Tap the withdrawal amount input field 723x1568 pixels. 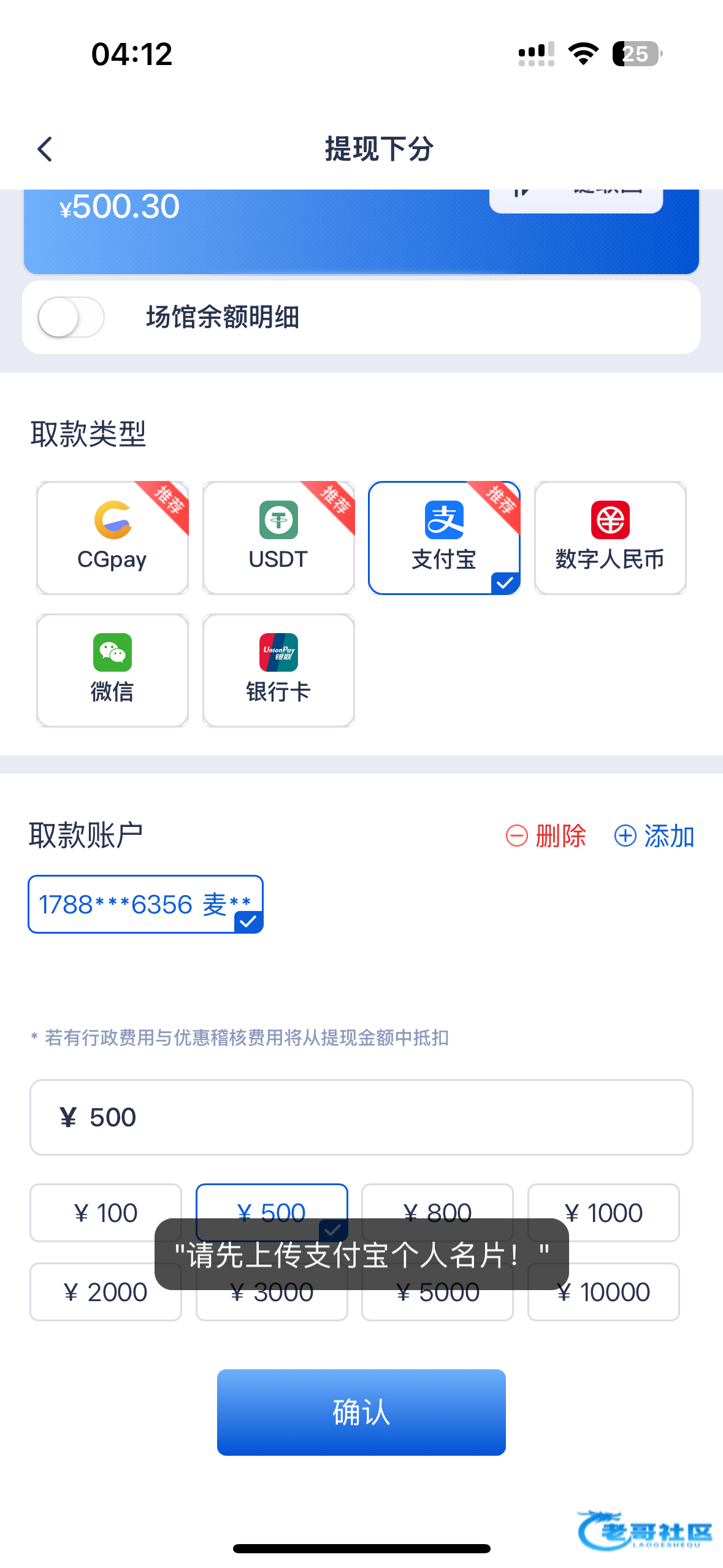[361, 1117]
